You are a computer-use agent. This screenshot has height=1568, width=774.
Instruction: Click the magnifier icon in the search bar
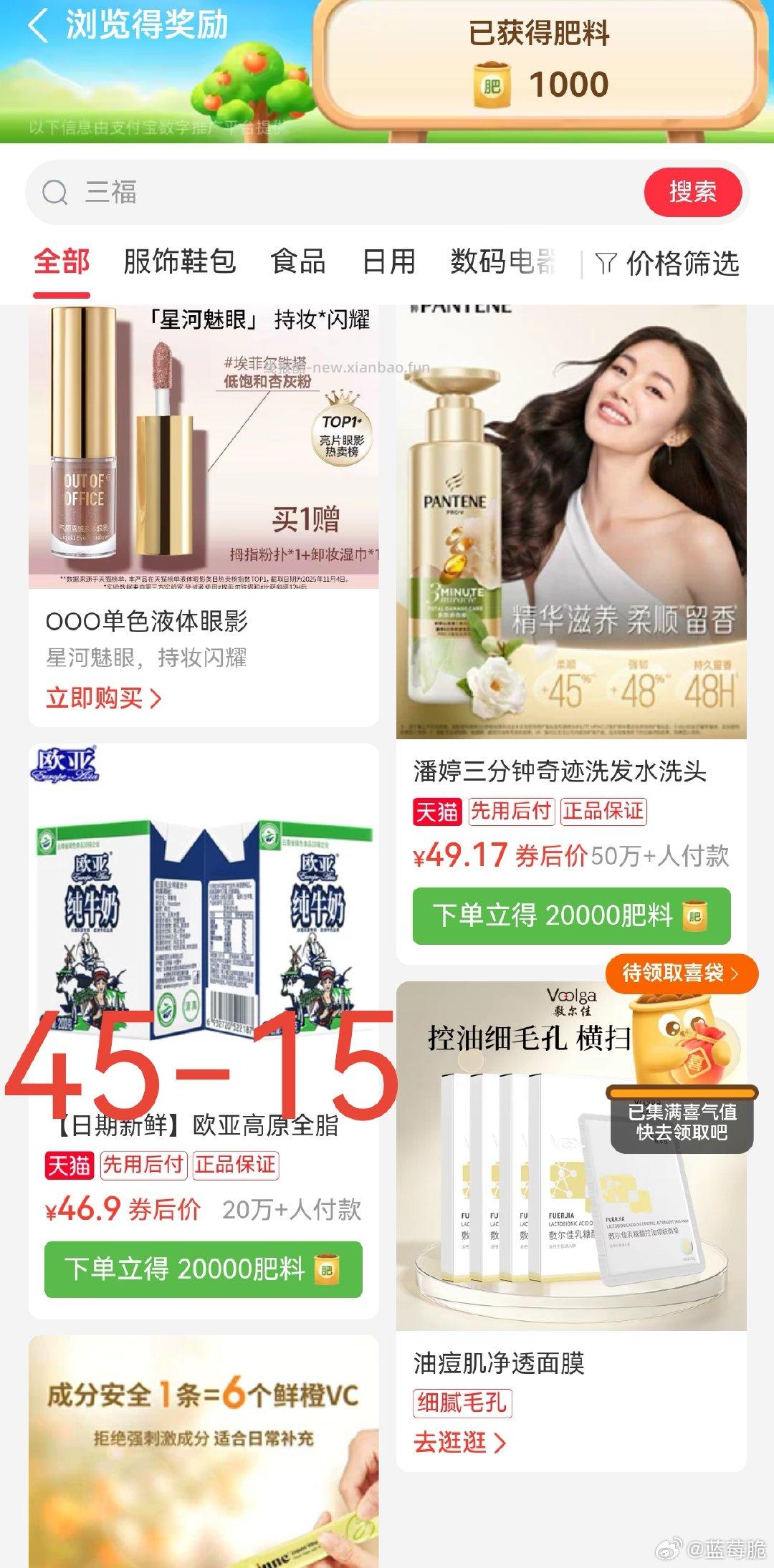54,193
